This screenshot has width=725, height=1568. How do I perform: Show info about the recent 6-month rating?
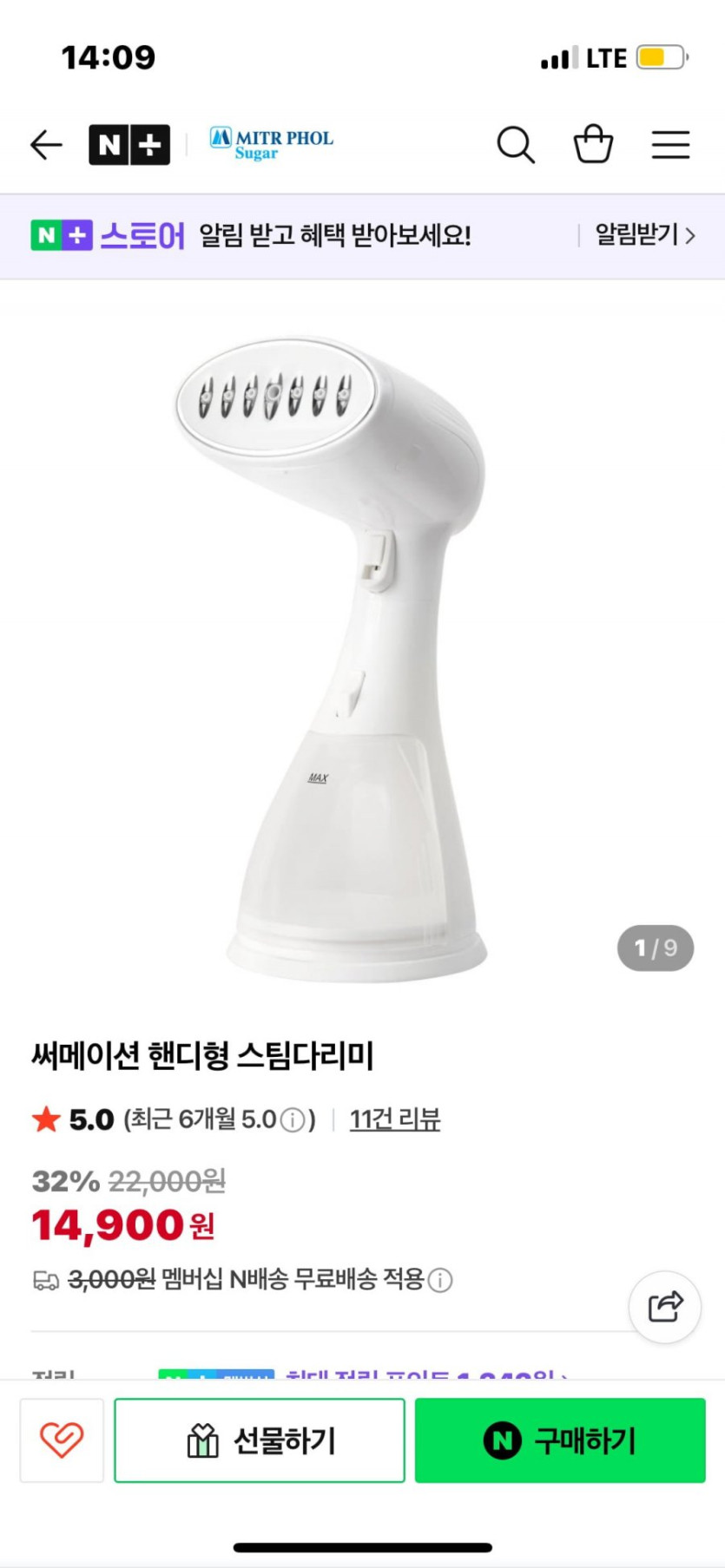293,1120
